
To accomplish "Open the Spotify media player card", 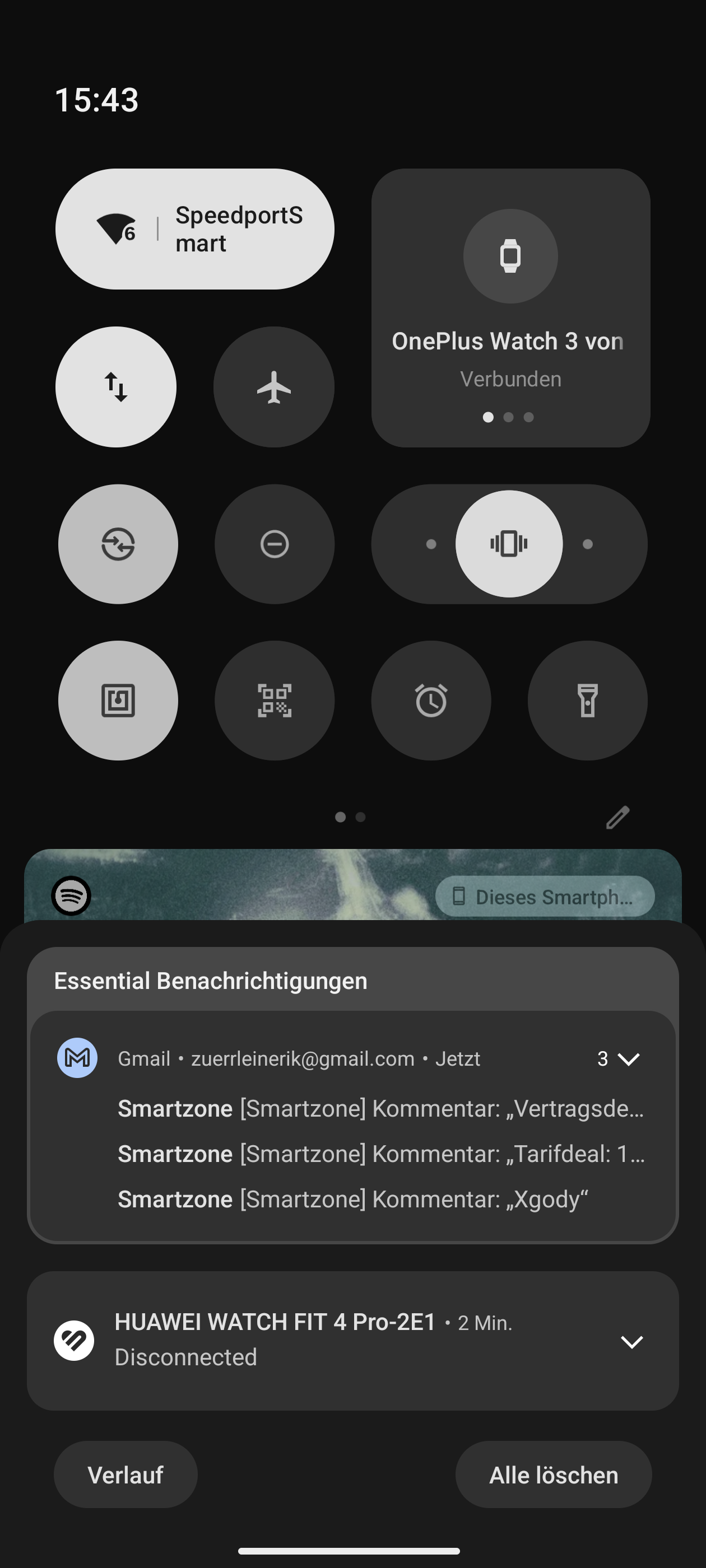I will 352,884.
